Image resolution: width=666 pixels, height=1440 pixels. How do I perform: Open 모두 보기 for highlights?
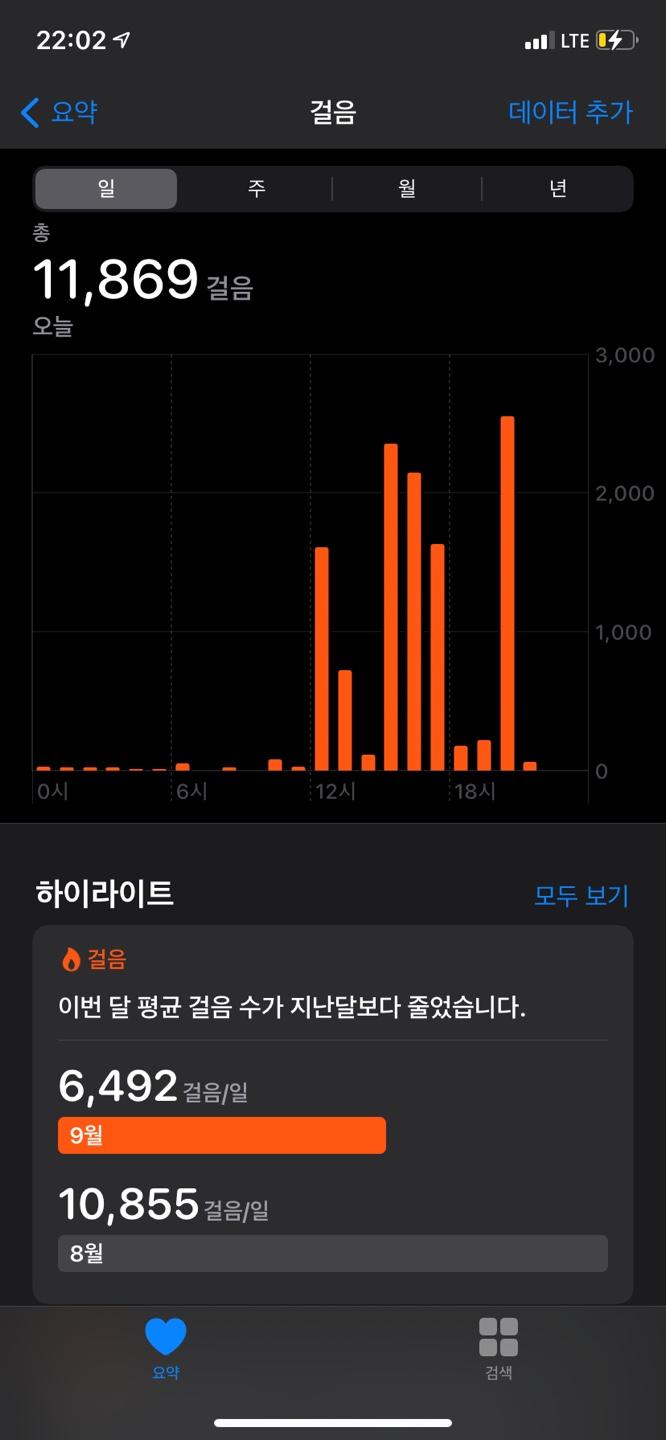click(x=581, y=895)
